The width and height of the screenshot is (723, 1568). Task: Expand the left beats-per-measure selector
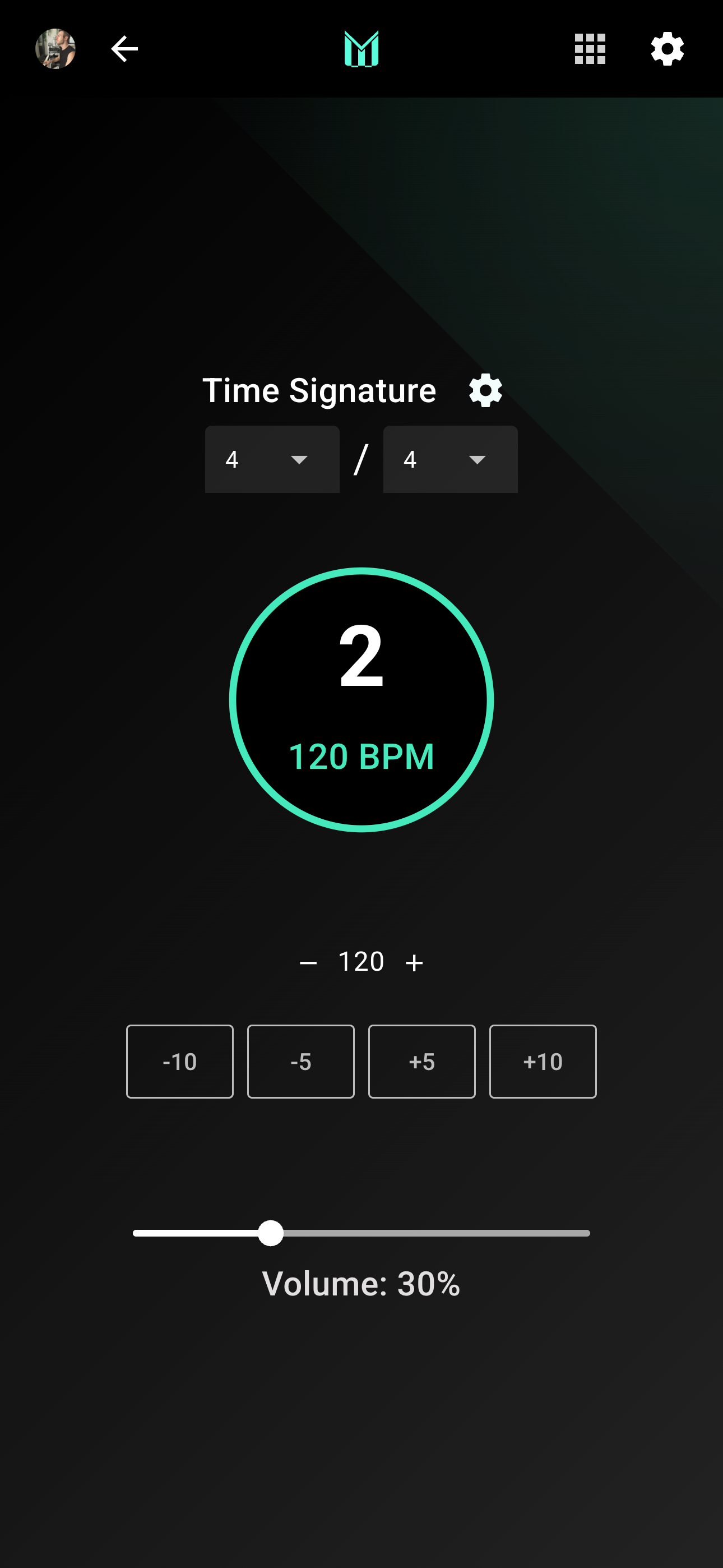(272, 459)
